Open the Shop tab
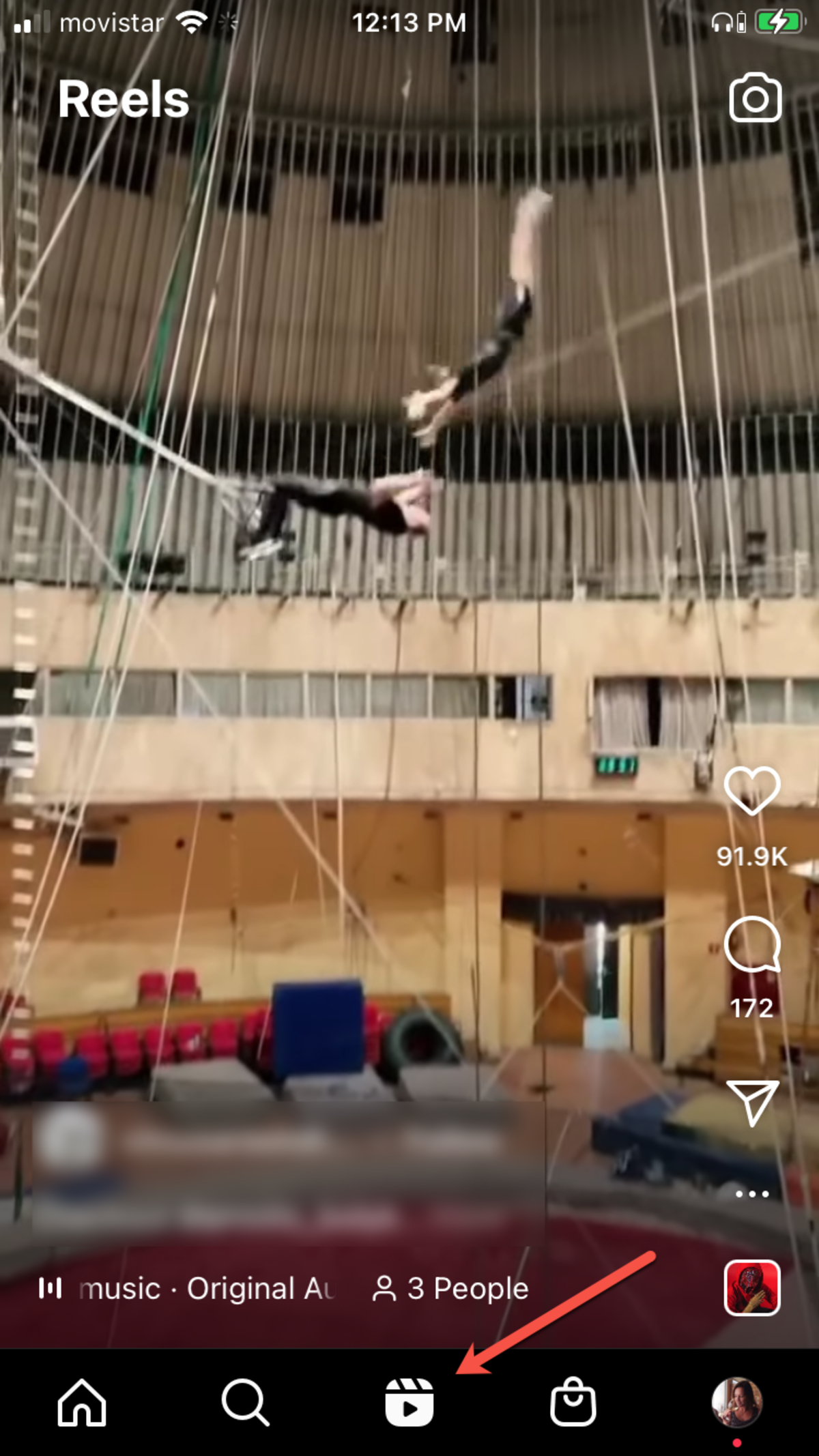 [573, 1403]
